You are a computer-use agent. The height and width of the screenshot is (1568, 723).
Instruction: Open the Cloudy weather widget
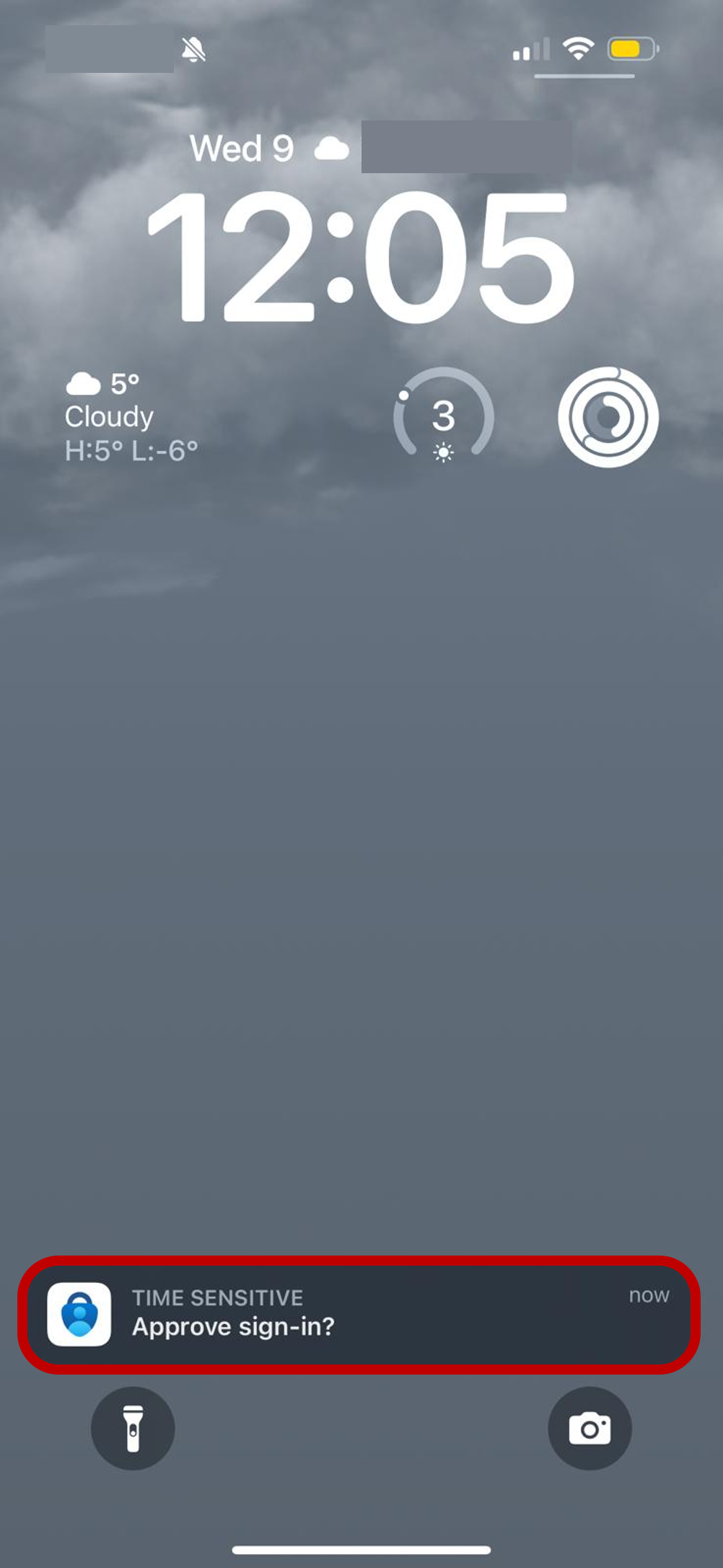131,417
